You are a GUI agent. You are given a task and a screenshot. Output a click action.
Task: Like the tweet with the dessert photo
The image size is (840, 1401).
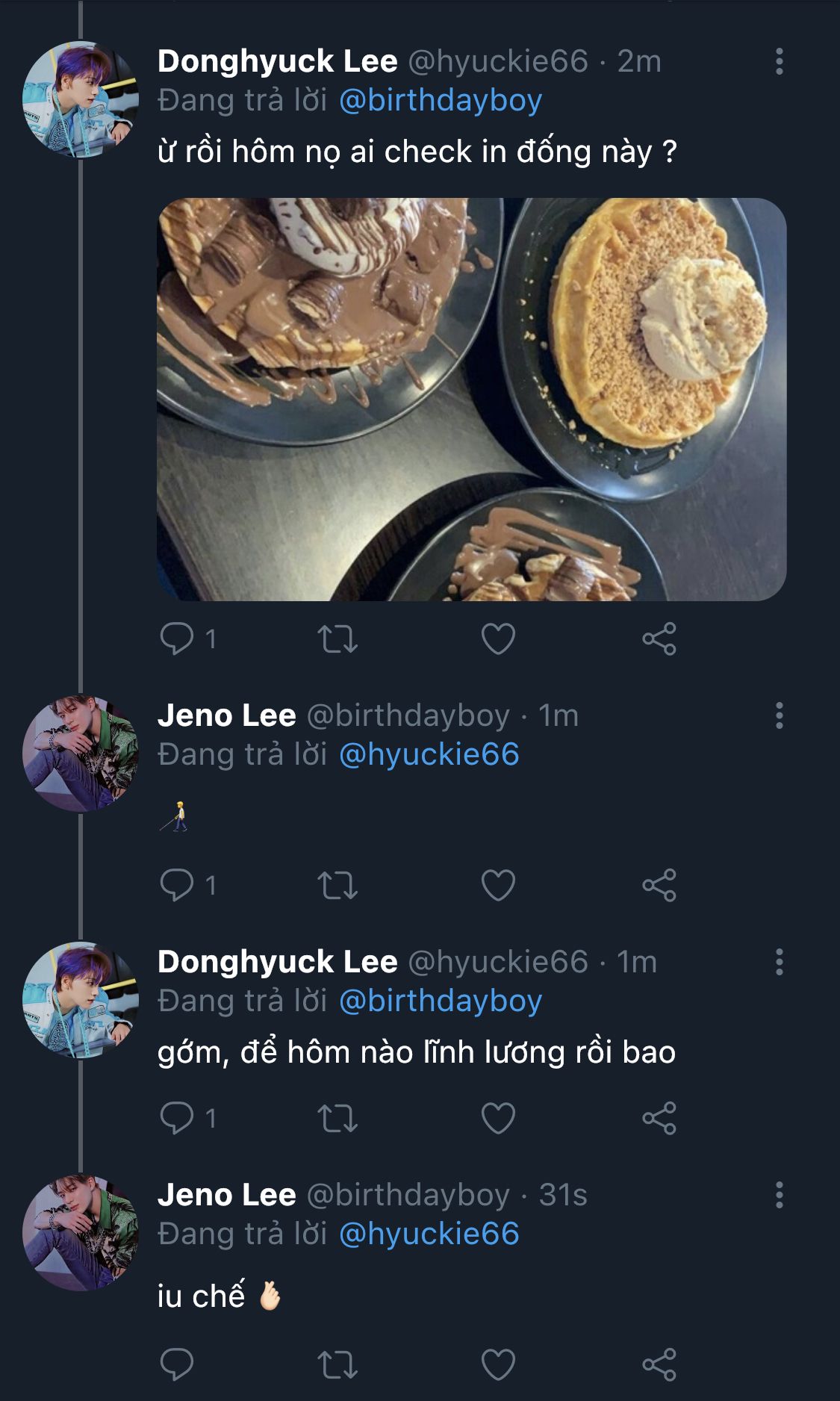[498, 639]
